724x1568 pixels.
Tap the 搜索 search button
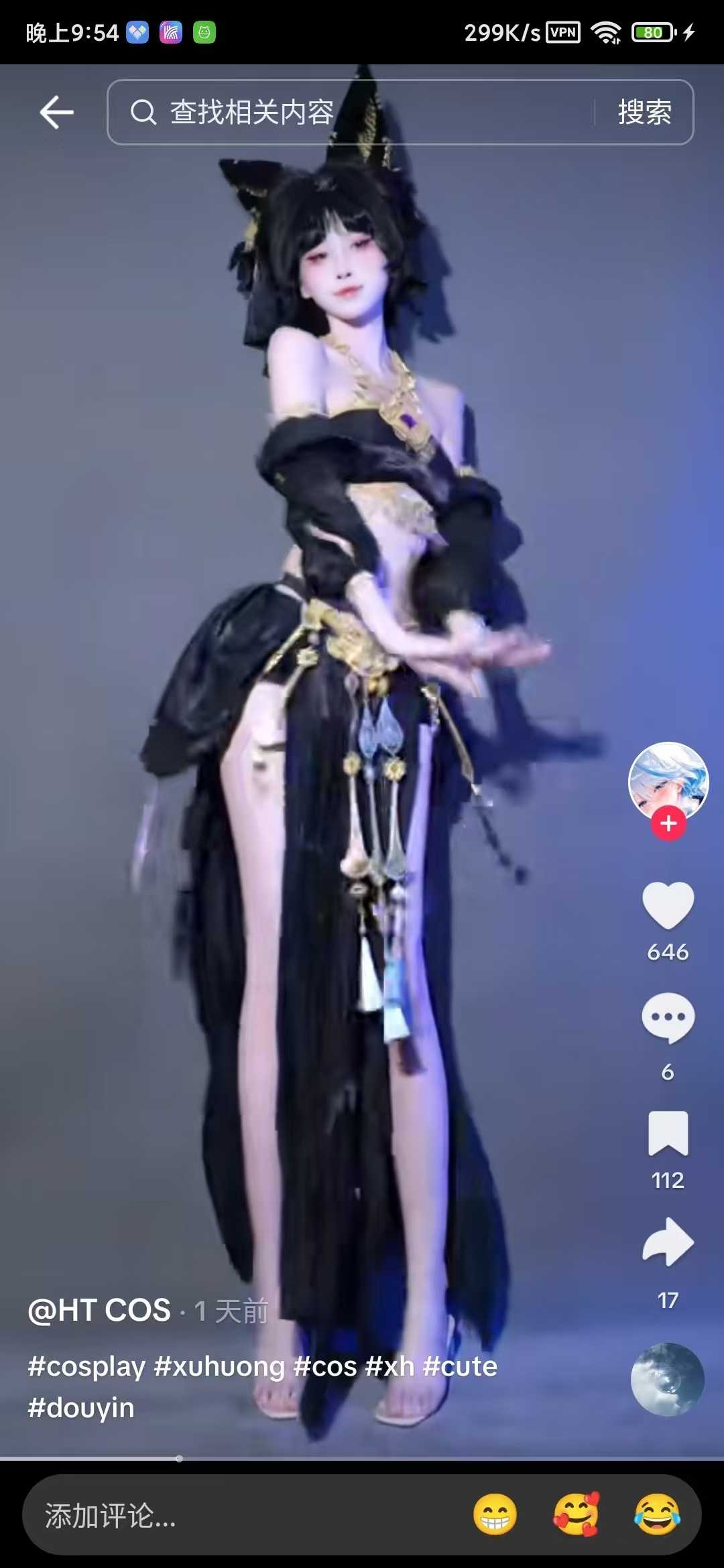pos(644,112)
